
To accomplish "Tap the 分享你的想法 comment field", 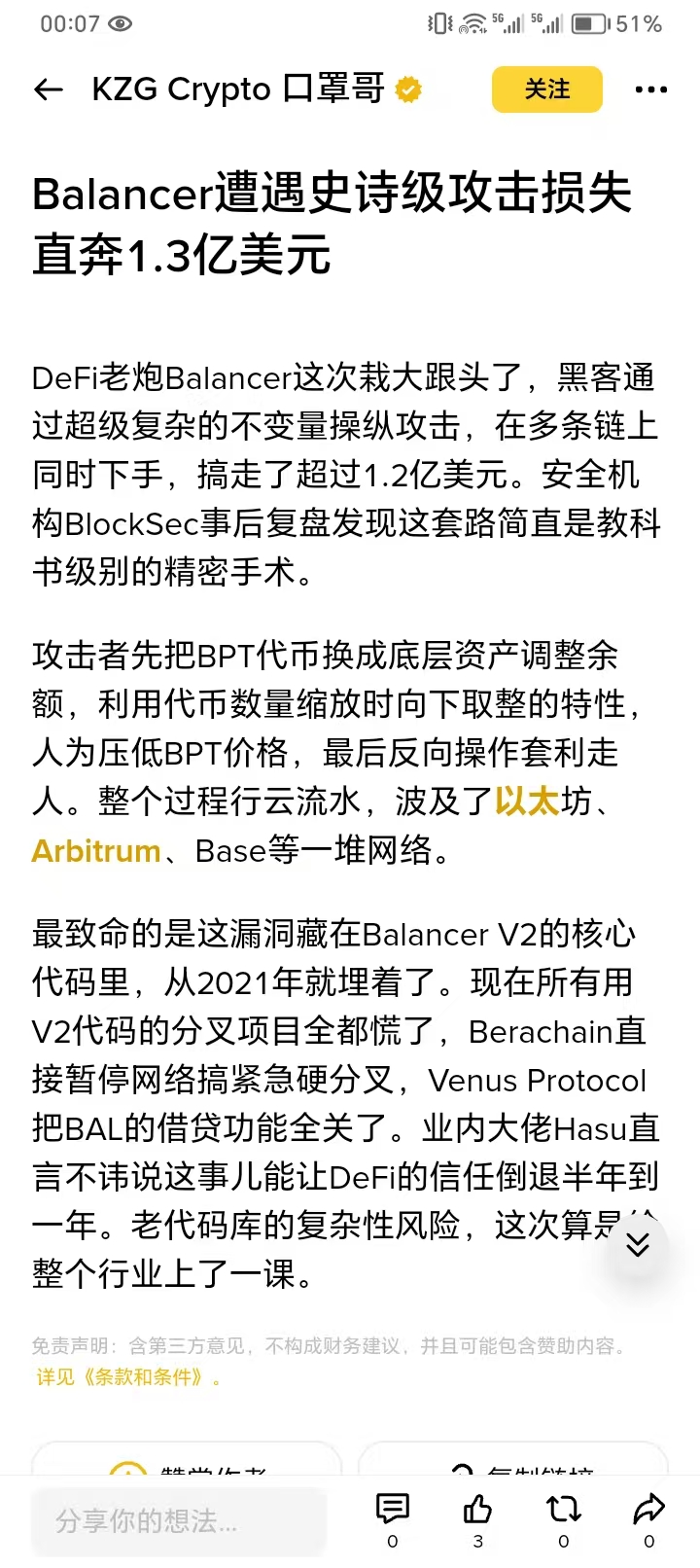I will point(179,1520).
